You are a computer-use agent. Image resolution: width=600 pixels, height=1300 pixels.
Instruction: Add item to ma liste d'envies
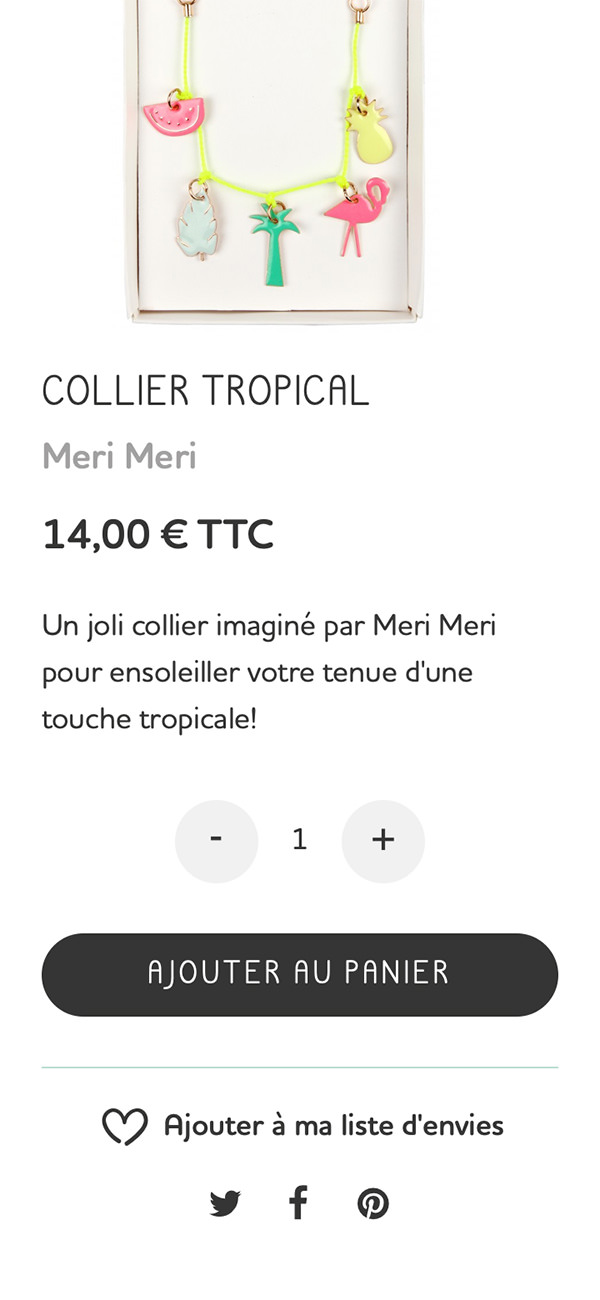pyautogui.click(x=302, y=1126)
